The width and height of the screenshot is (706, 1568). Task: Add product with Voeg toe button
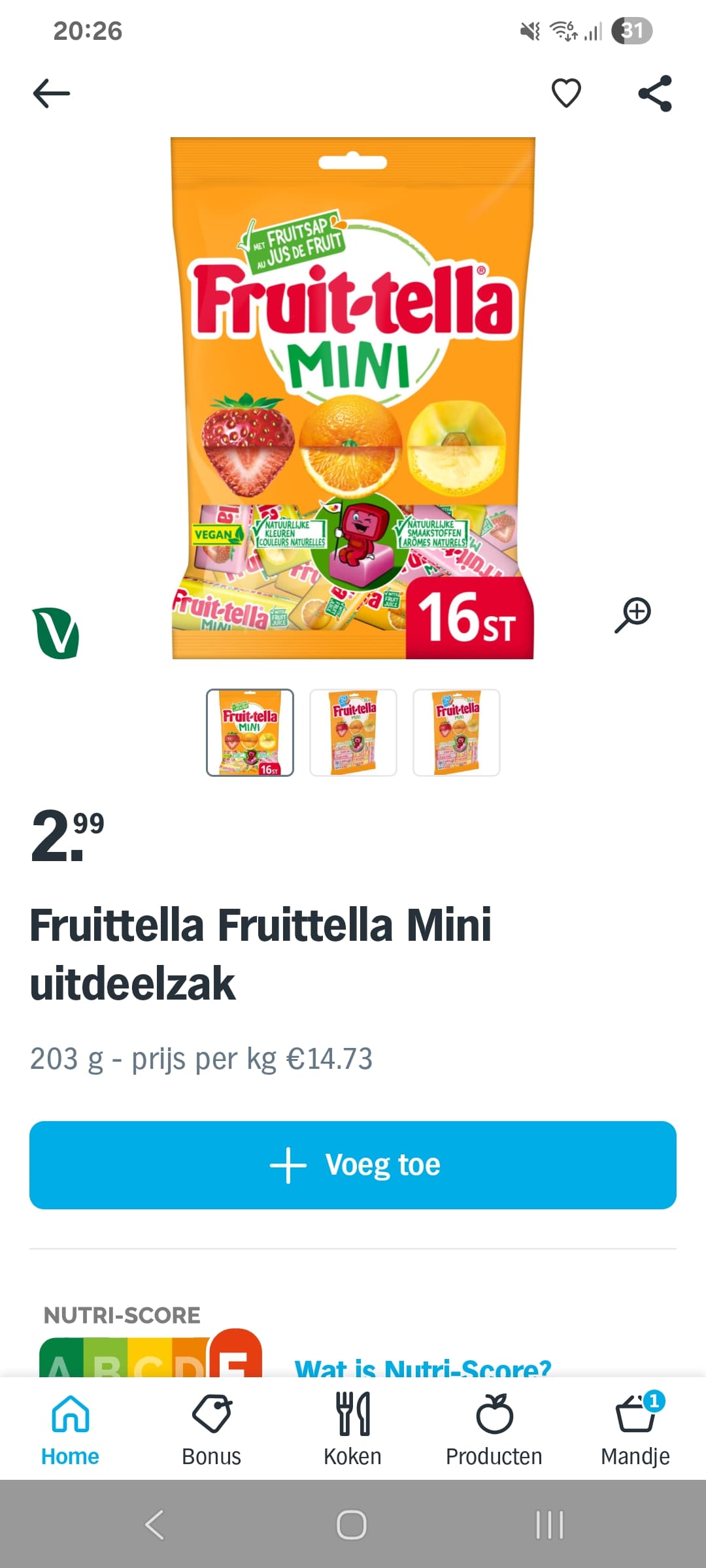click(353, 1165)
